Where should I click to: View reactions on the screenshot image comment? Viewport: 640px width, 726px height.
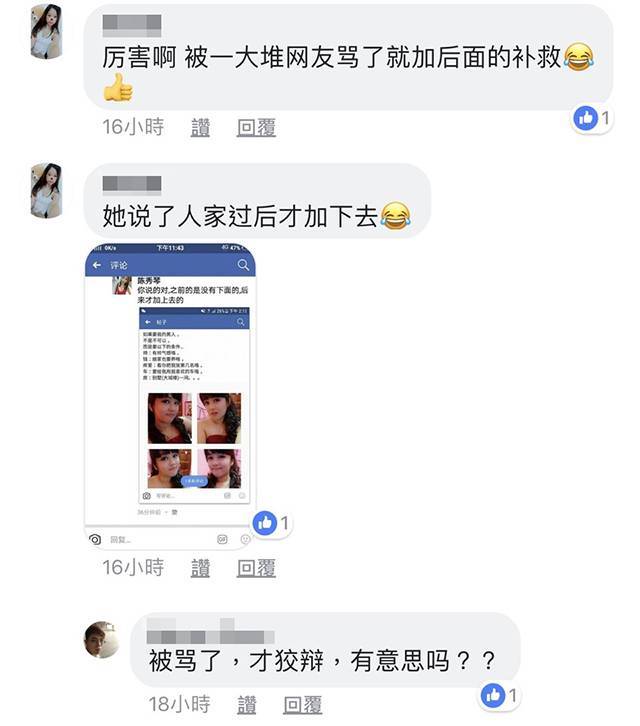point(272,522)
